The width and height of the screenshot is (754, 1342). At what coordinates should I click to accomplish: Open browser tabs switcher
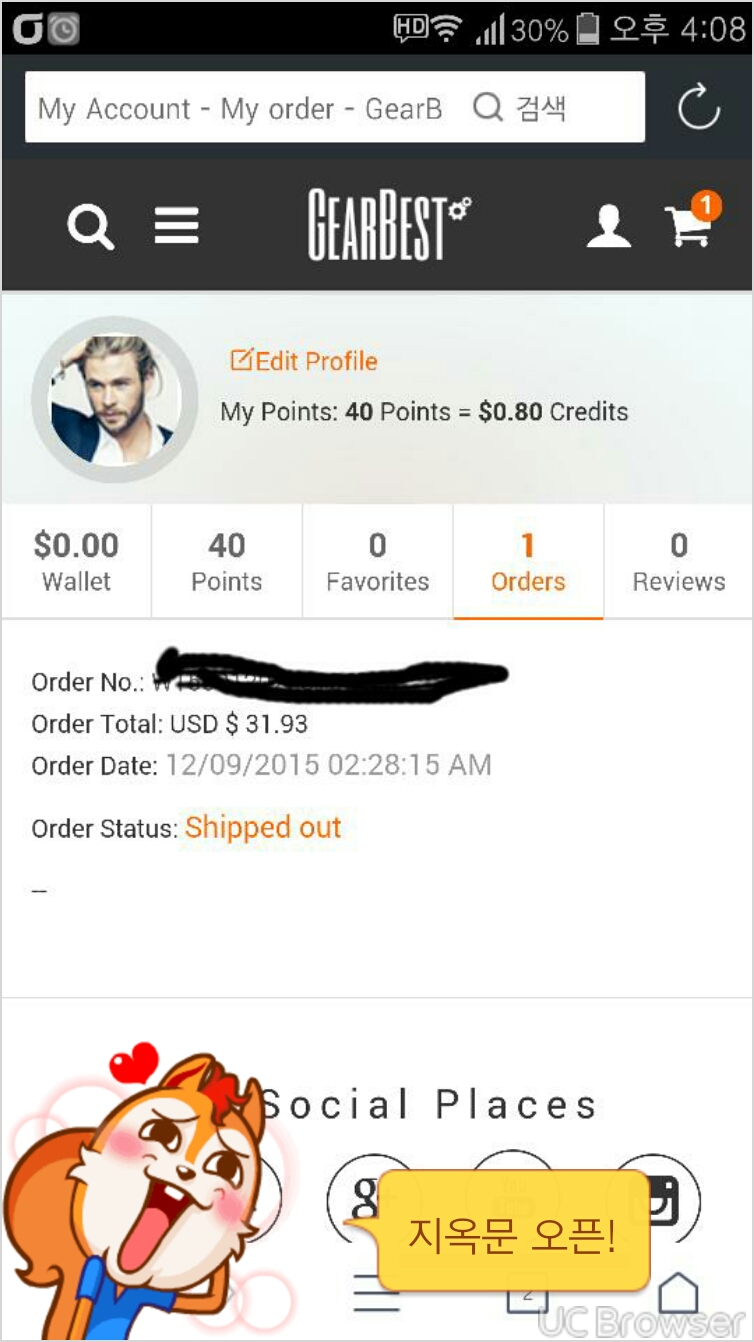click(528, 1294)
